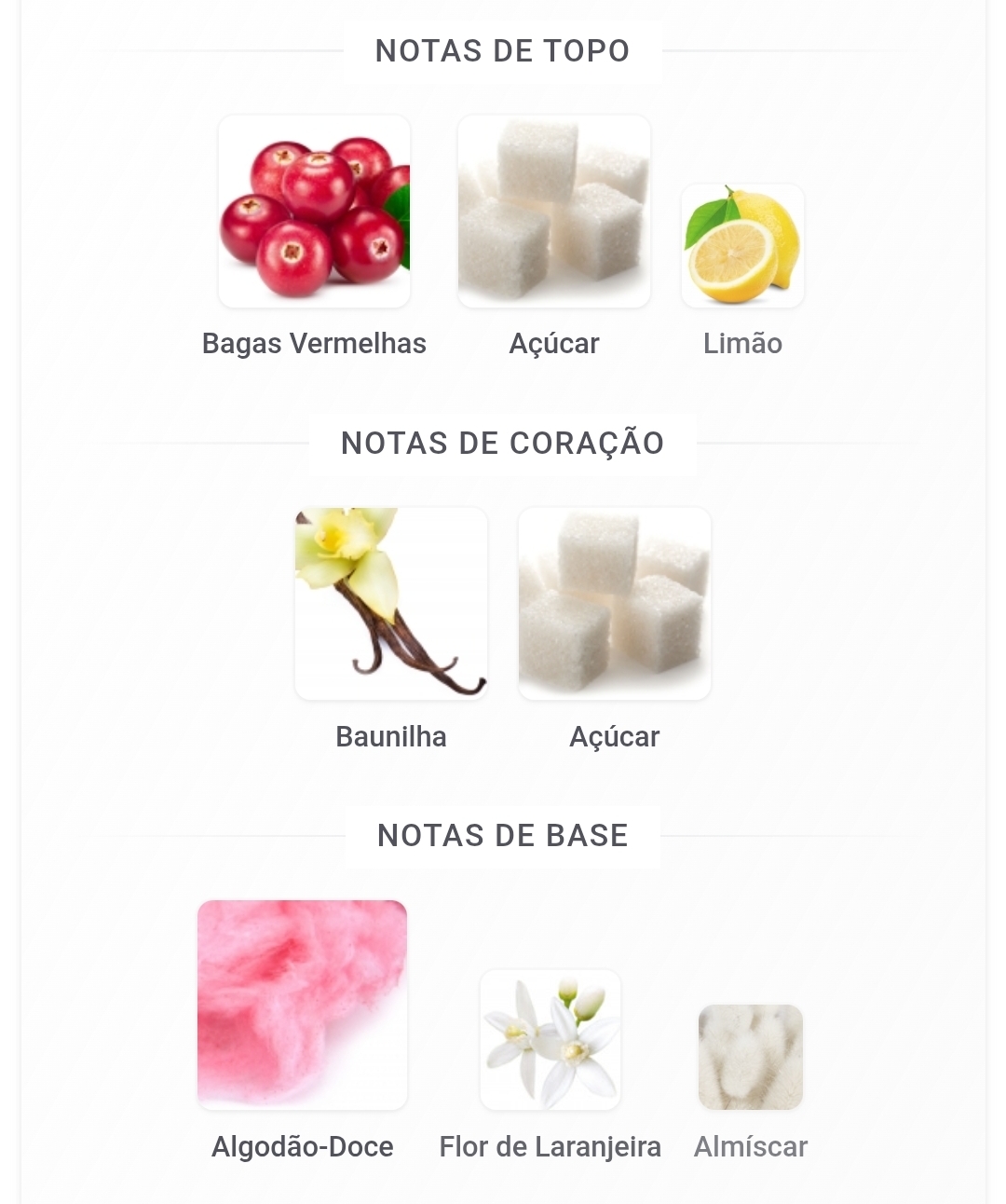View the Almíscar note
The width and height of the screenshot is (1006, 1204).
pyautogui.click(x=751, y=1057)
